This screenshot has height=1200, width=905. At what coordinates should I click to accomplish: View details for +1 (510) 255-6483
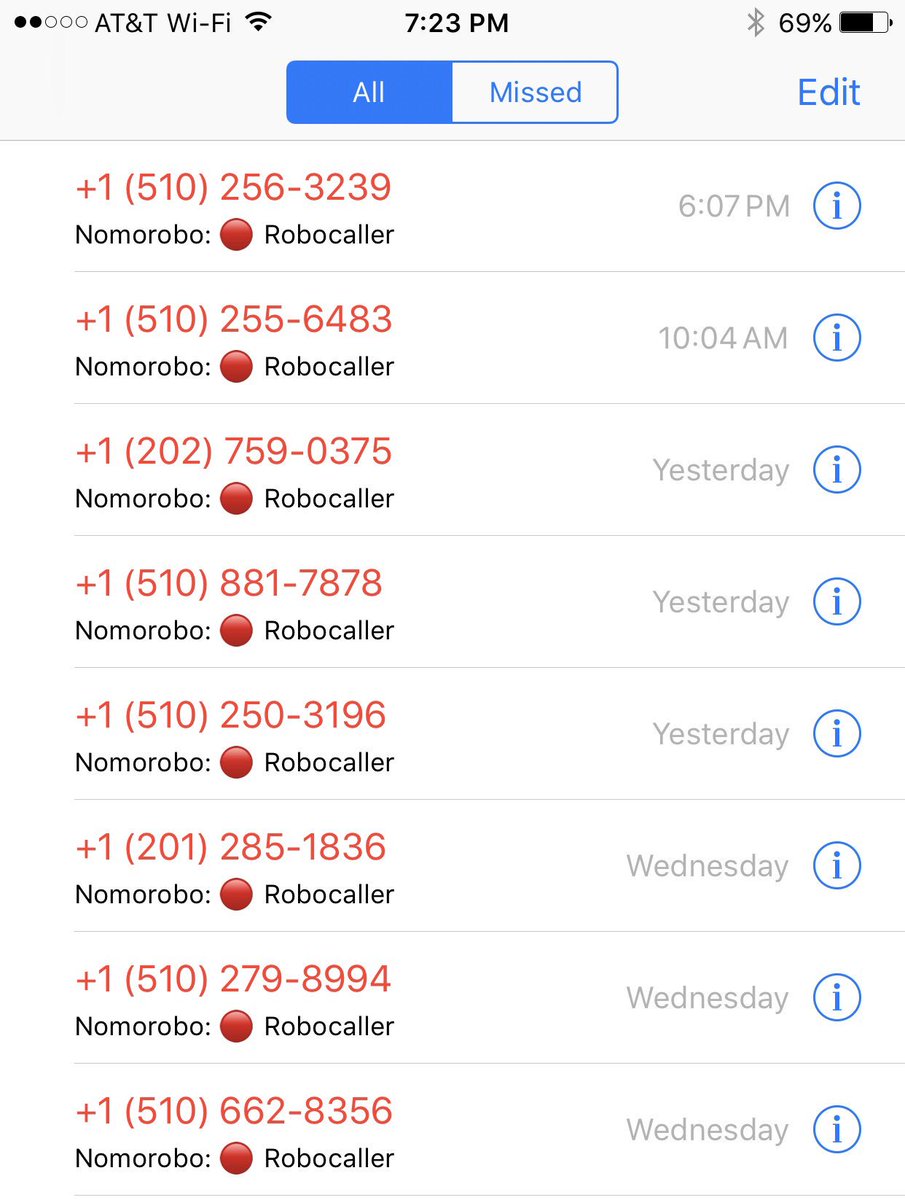pos(836,339)
